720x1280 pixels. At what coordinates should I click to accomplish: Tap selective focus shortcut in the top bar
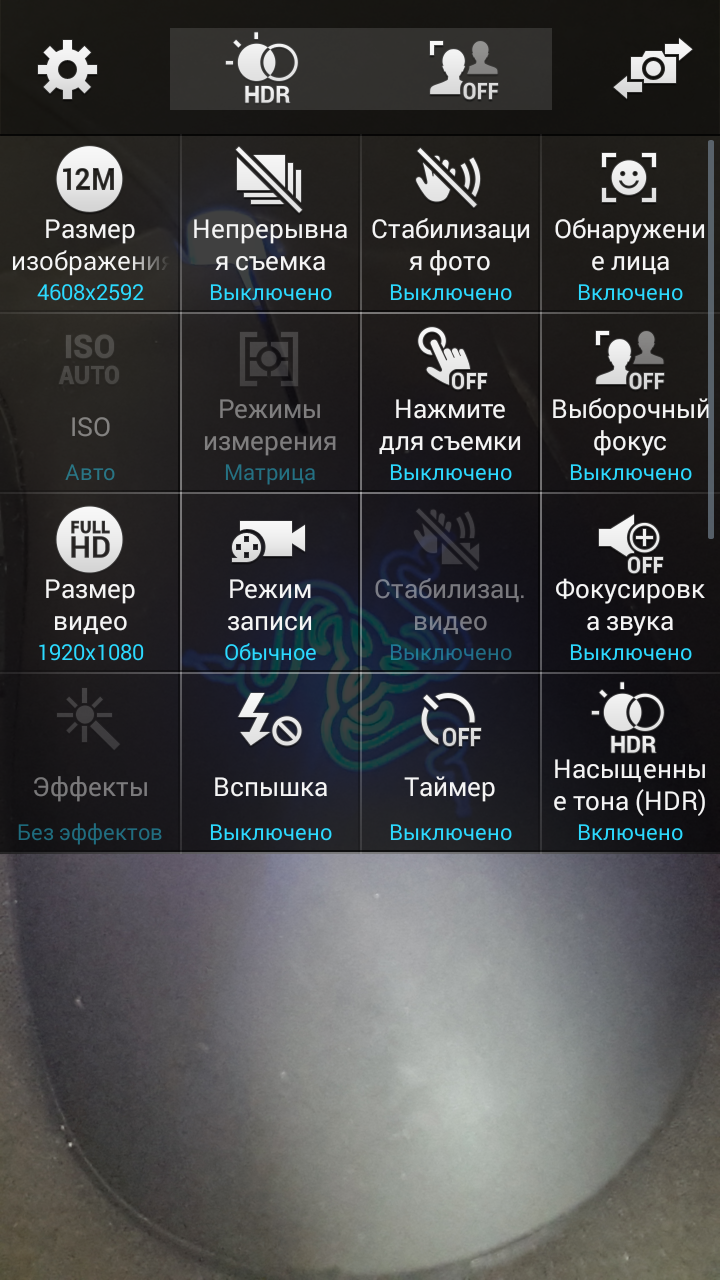click(463, 68)
